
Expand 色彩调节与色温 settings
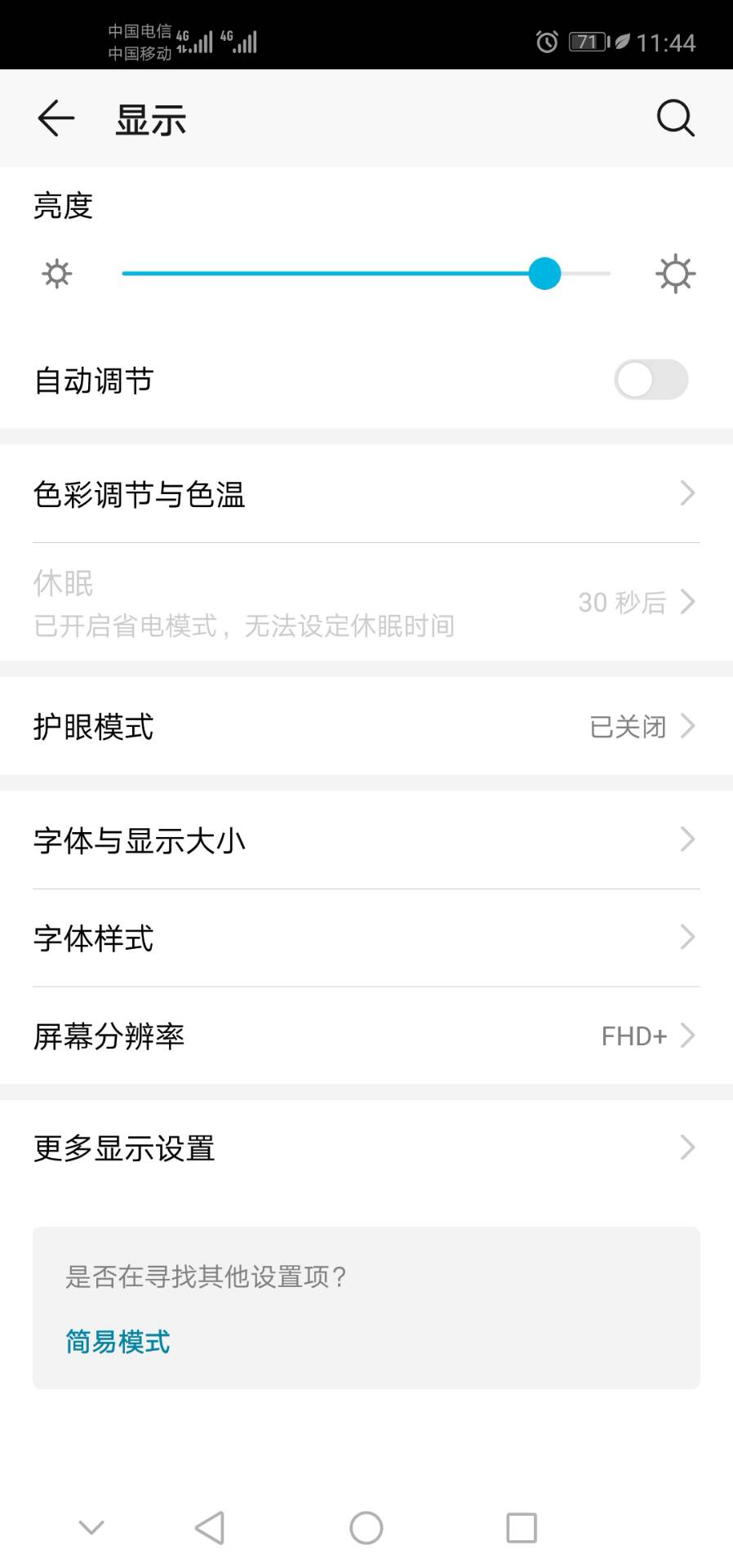pos(366,495)
